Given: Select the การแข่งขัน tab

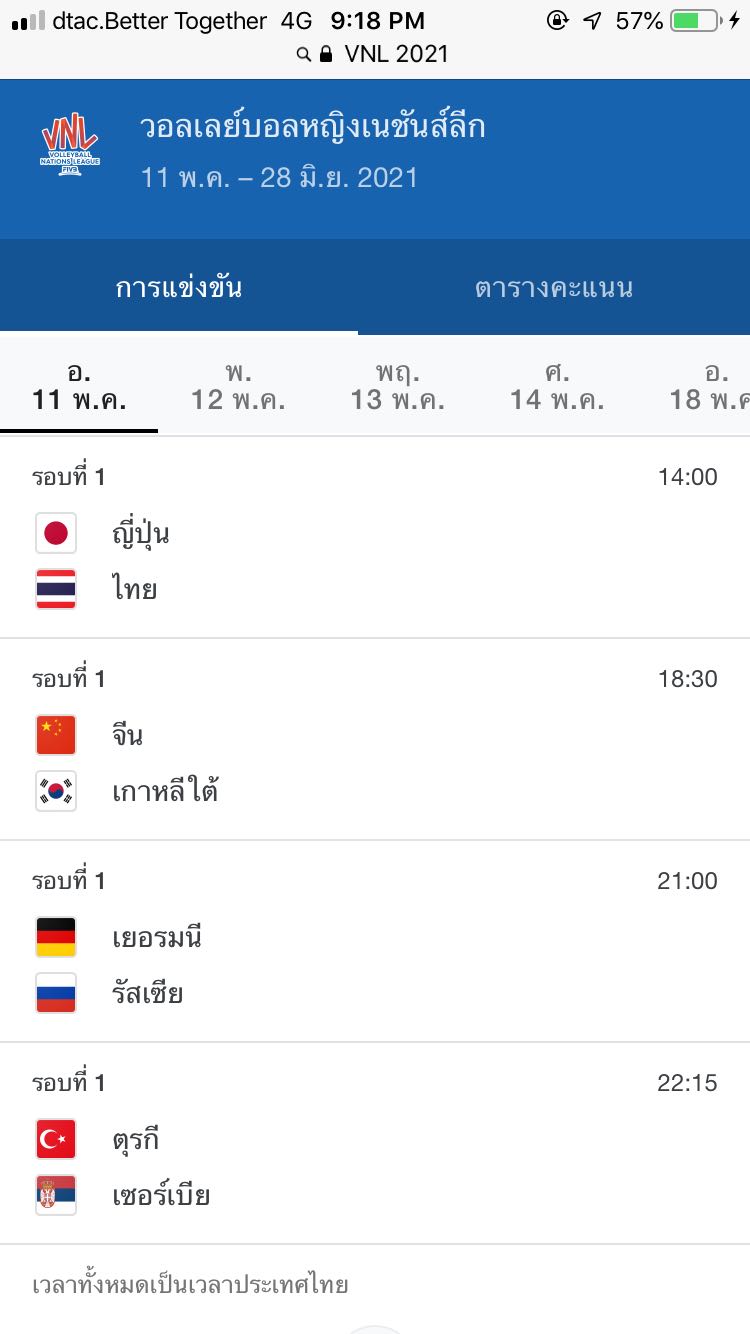Looking at the screenshot, I should click(179, 288).
